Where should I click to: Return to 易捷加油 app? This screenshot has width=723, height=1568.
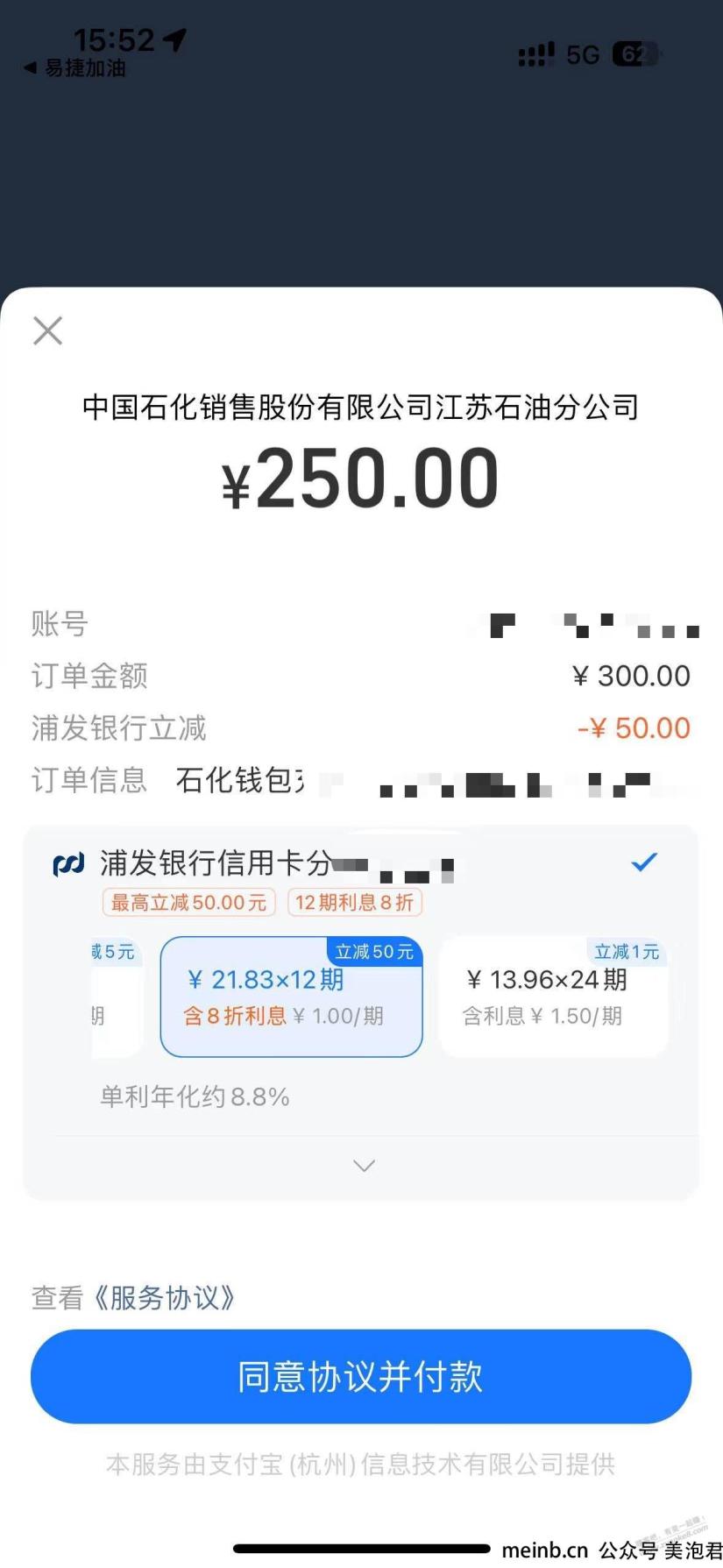pos(75,68)
